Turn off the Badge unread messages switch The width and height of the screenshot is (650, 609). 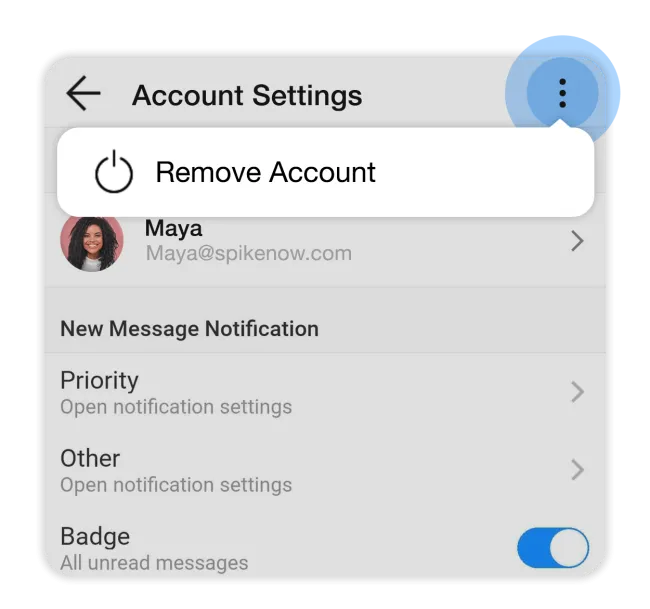pos(552,548)
